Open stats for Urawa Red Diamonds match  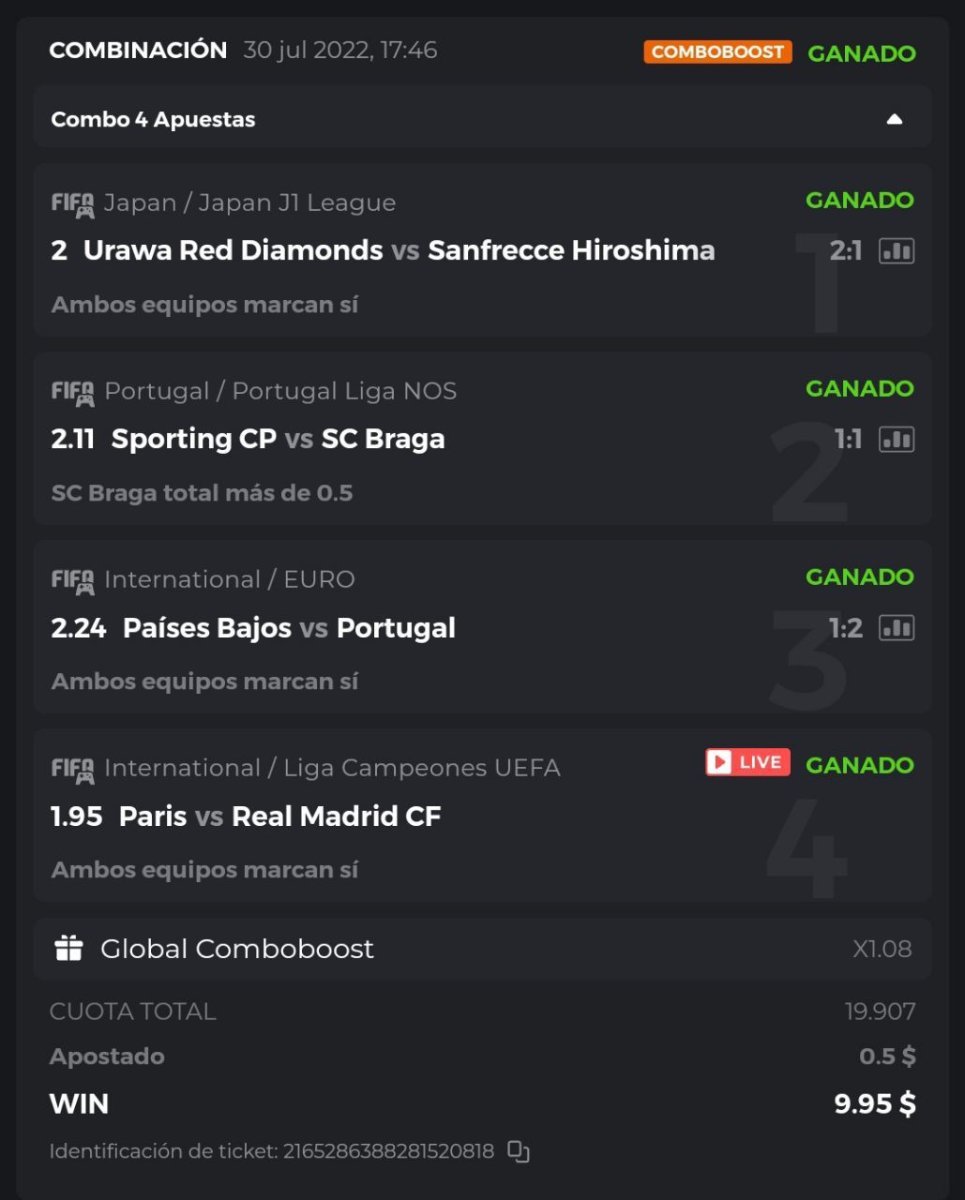pyautogui.click(x=896, y=251)
